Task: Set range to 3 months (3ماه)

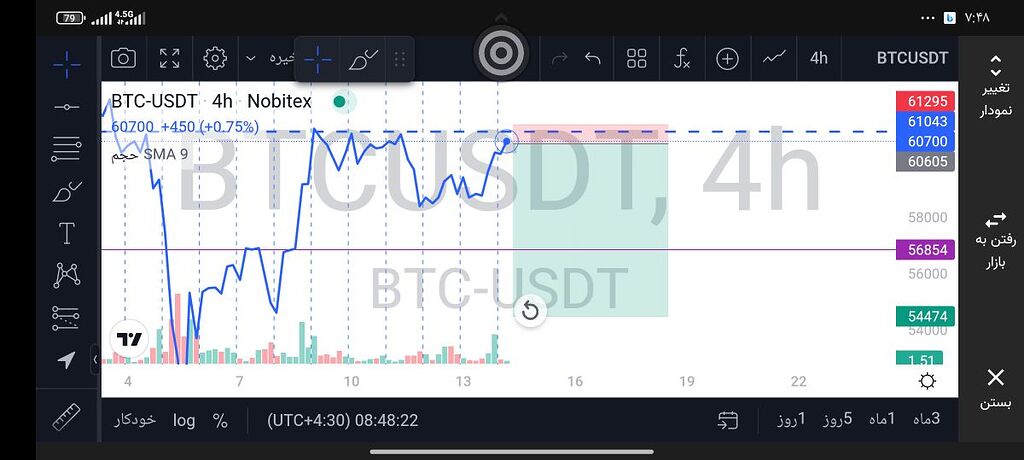Action: pyautogui.click(x=926, y=420)
